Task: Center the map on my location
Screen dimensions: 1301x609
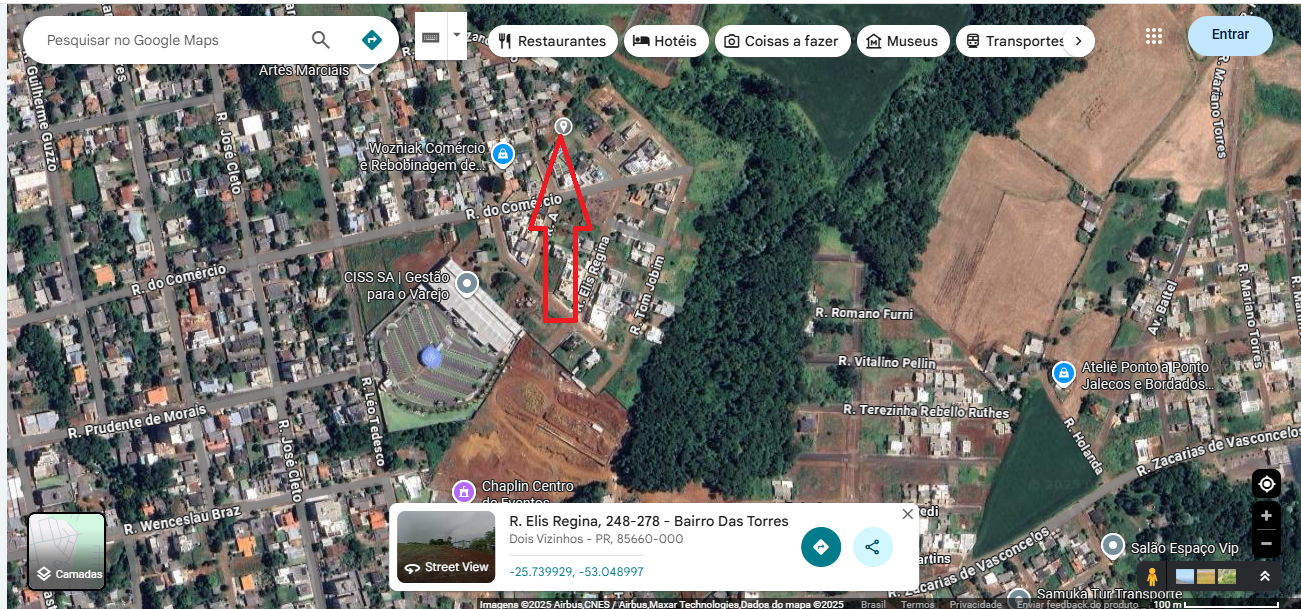Action: pyautogui.click(x=1266, y=484)
